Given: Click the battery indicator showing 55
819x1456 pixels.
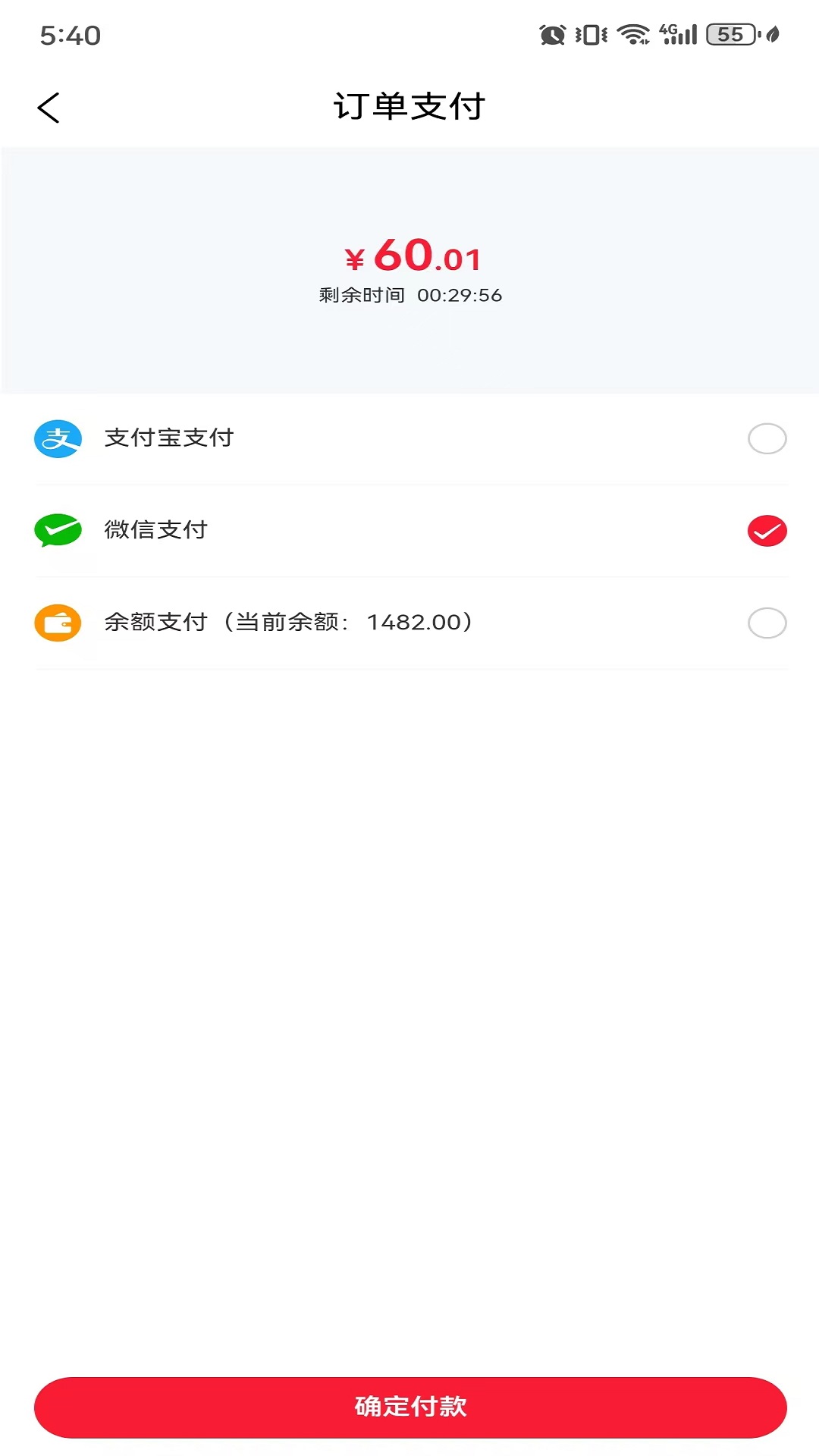Looking at the screenshot, I should click(x=726, y=33).
